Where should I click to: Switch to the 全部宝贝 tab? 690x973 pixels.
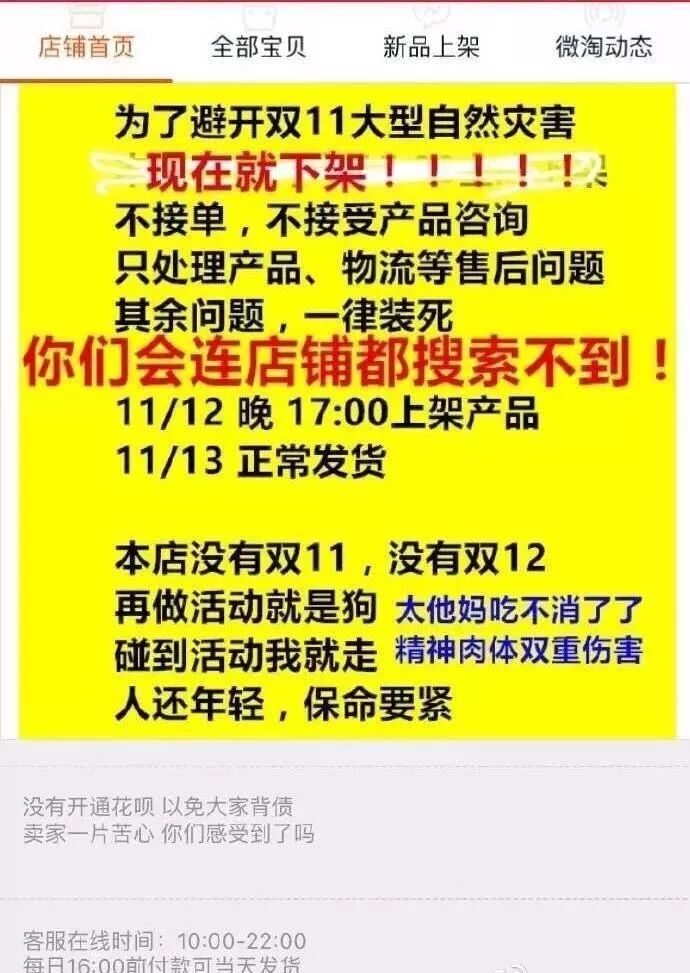(258, 46)
